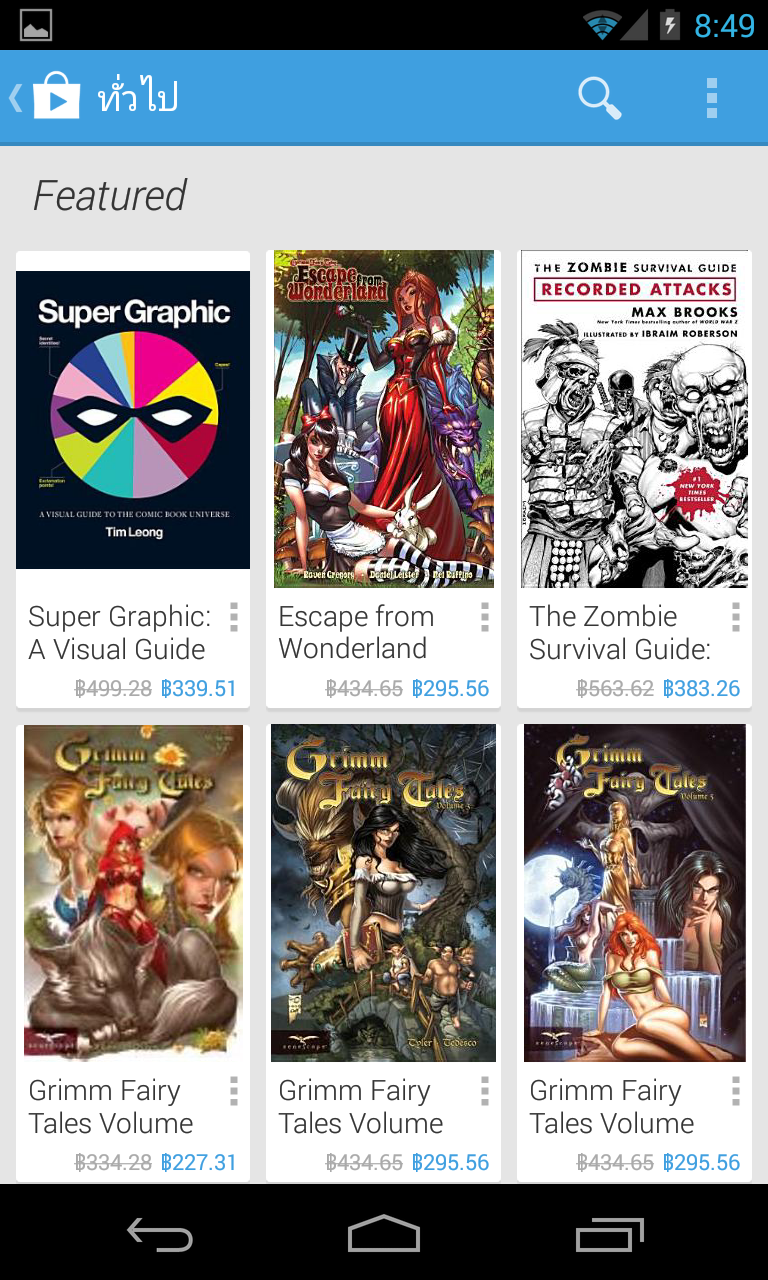Show options menu for Super Graphic card
The height and width of the screenshot is (1280, 768).
click(x=234, y=618)
